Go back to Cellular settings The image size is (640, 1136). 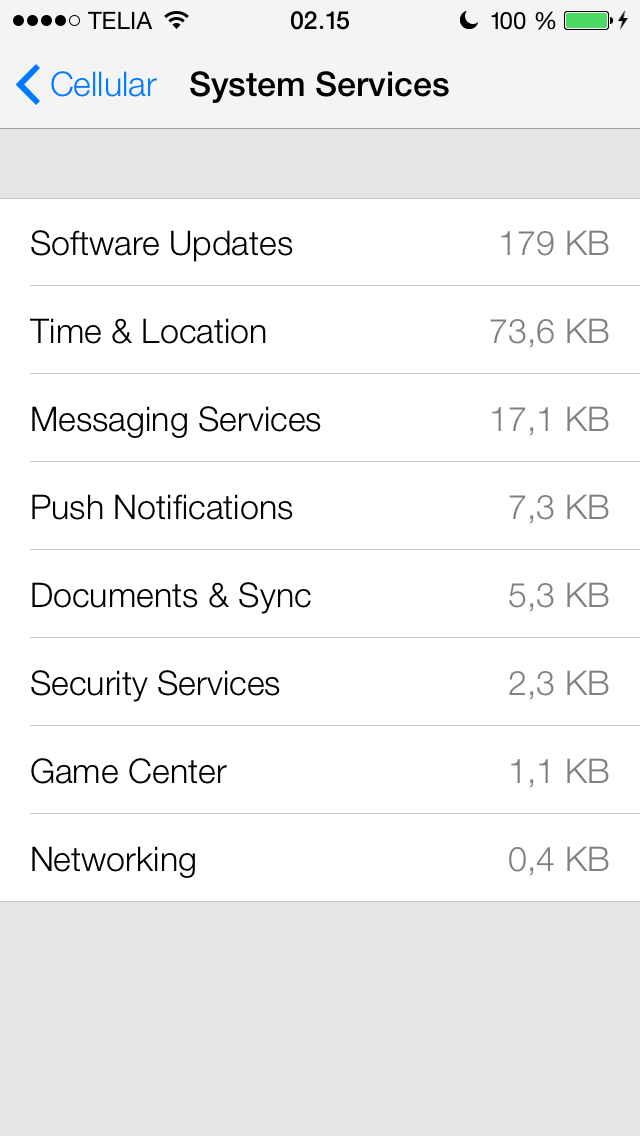[86, 85]
